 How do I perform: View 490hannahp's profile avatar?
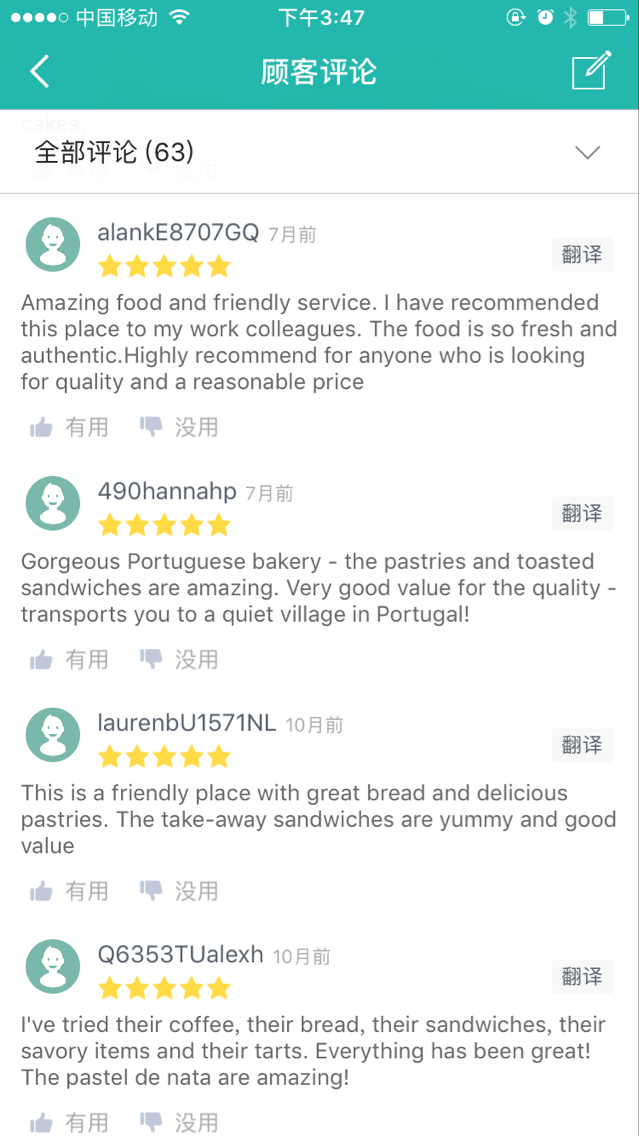click(53, 502)
